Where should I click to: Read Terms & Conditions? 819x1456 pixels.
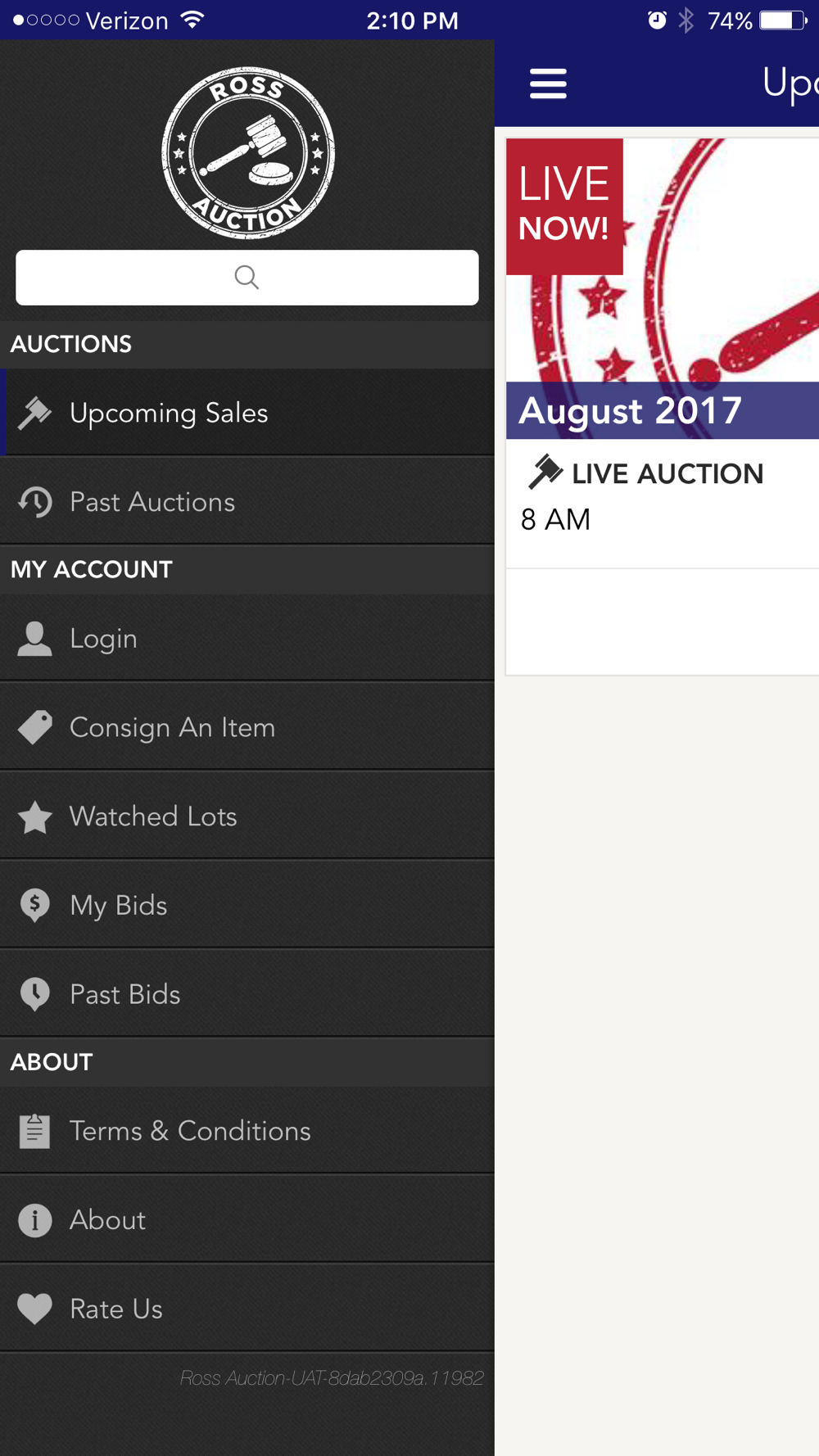point(247,1131)
